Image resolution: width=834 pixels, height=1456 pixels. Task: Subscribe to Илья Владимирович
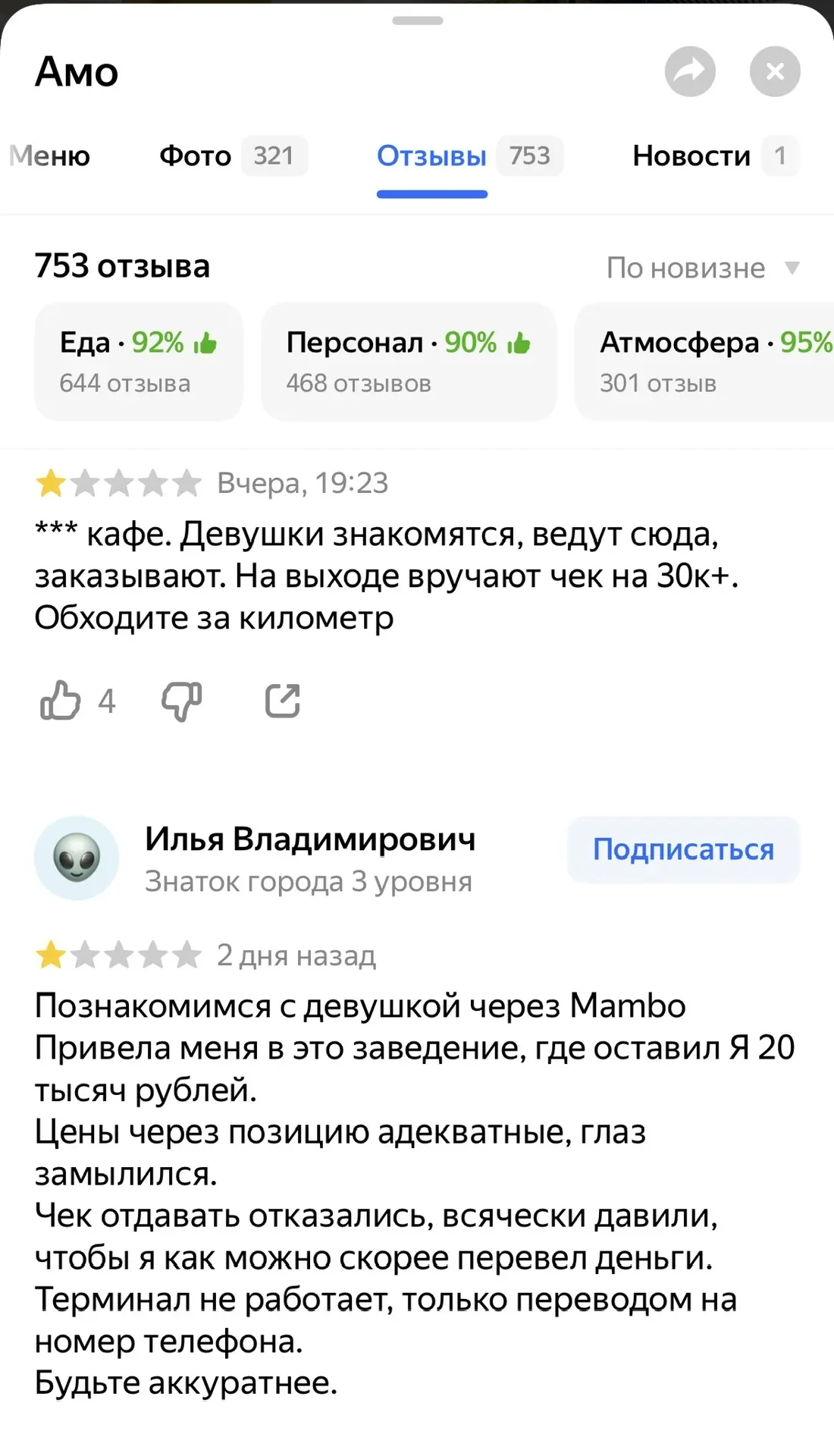[683, 849]
